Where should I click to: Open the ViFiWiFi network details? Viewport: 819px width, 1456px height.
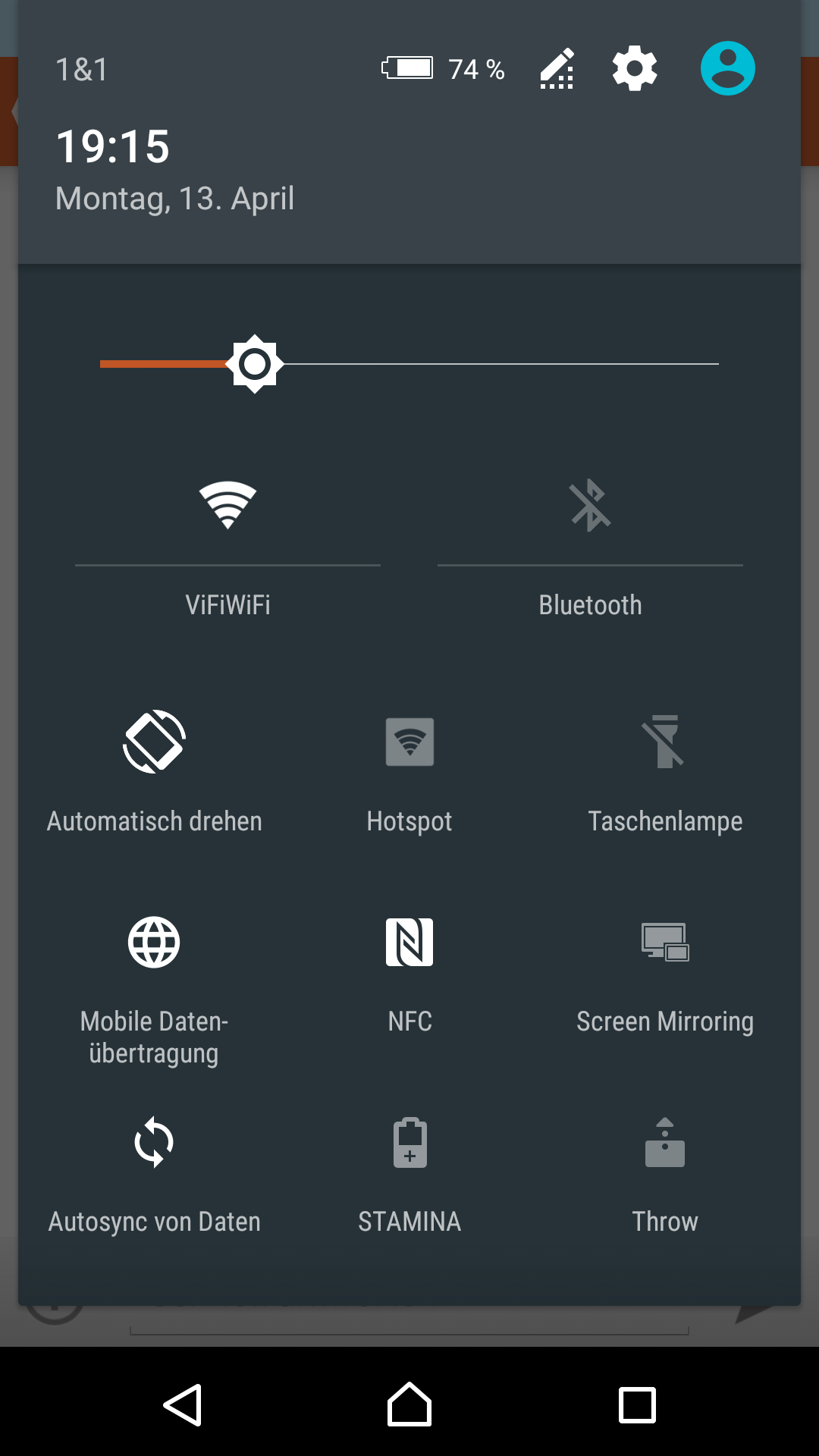[x=228, y=605]
